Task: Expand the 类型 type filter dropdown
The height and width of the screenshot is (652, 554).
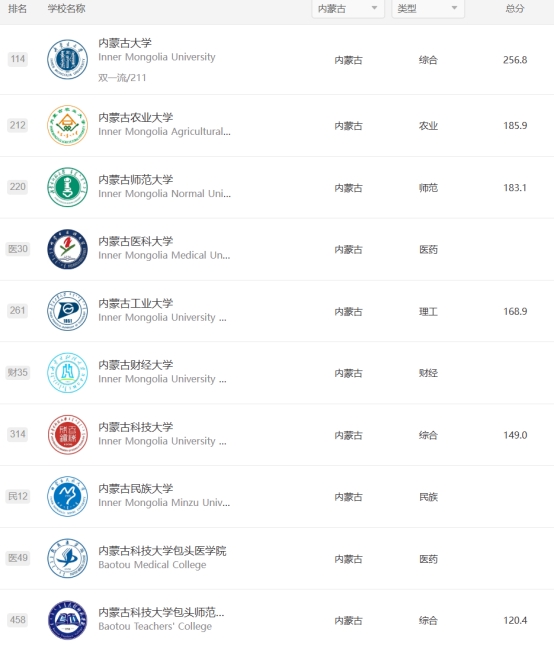Action: tap(428, 9)
